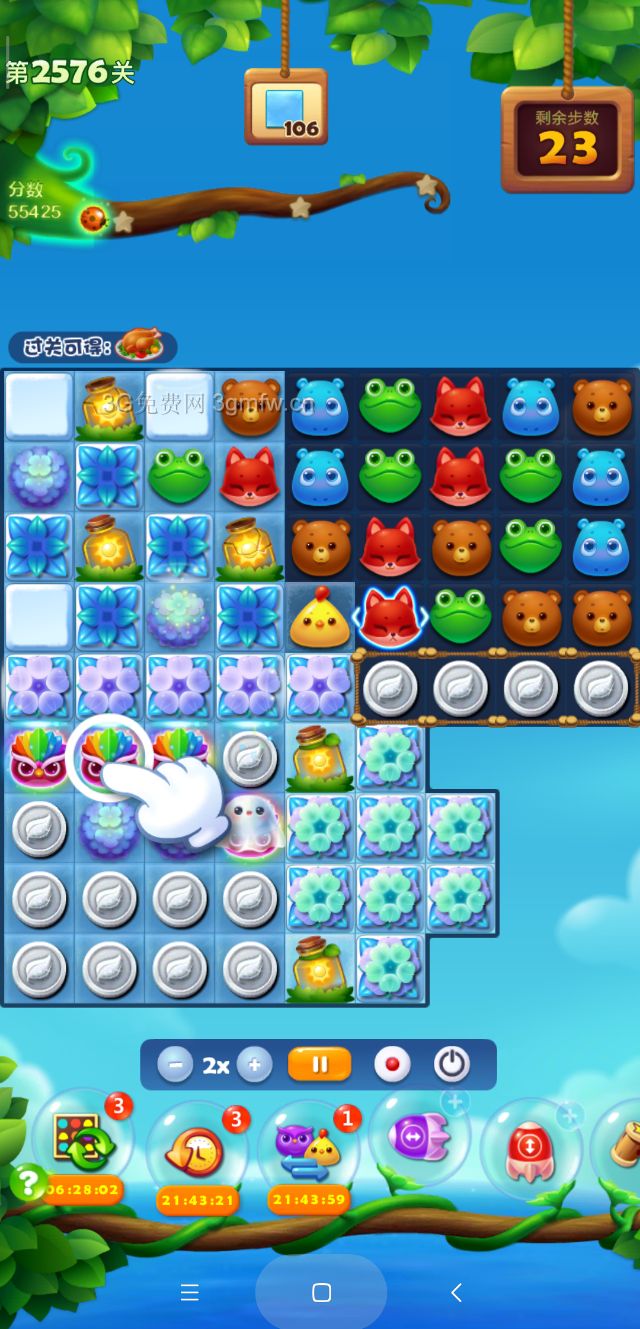640x1329 pixels.
Task: Pause using the orange pause button
Action: point(320,1065)
